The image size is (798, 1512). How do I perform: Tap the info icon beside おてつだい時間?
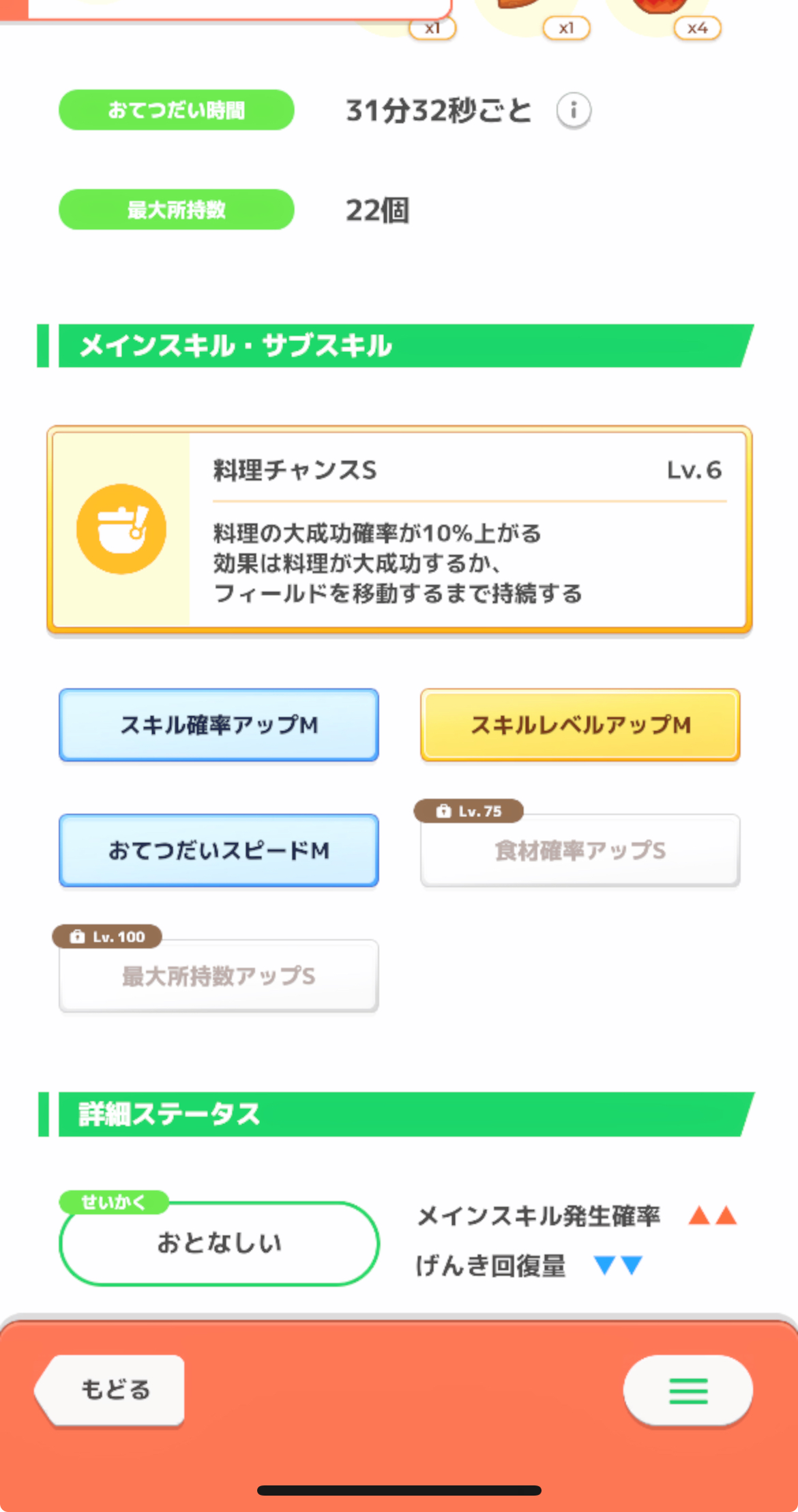coord(574,110)
